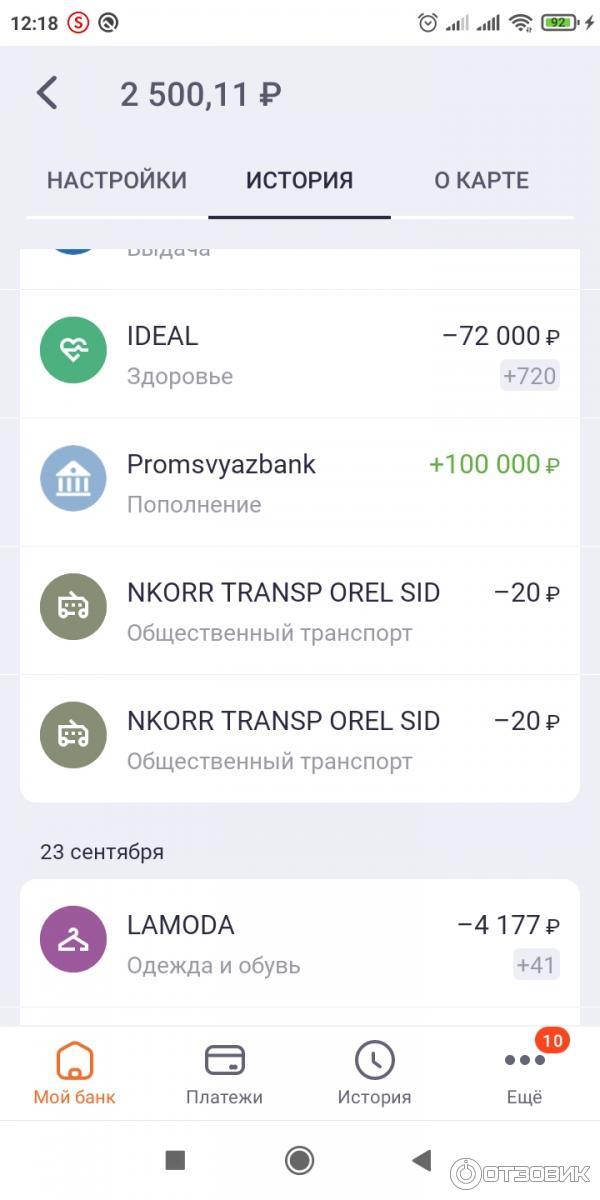
Task: Open the Ещё menu with badge
Action: tap(524, 1072)
